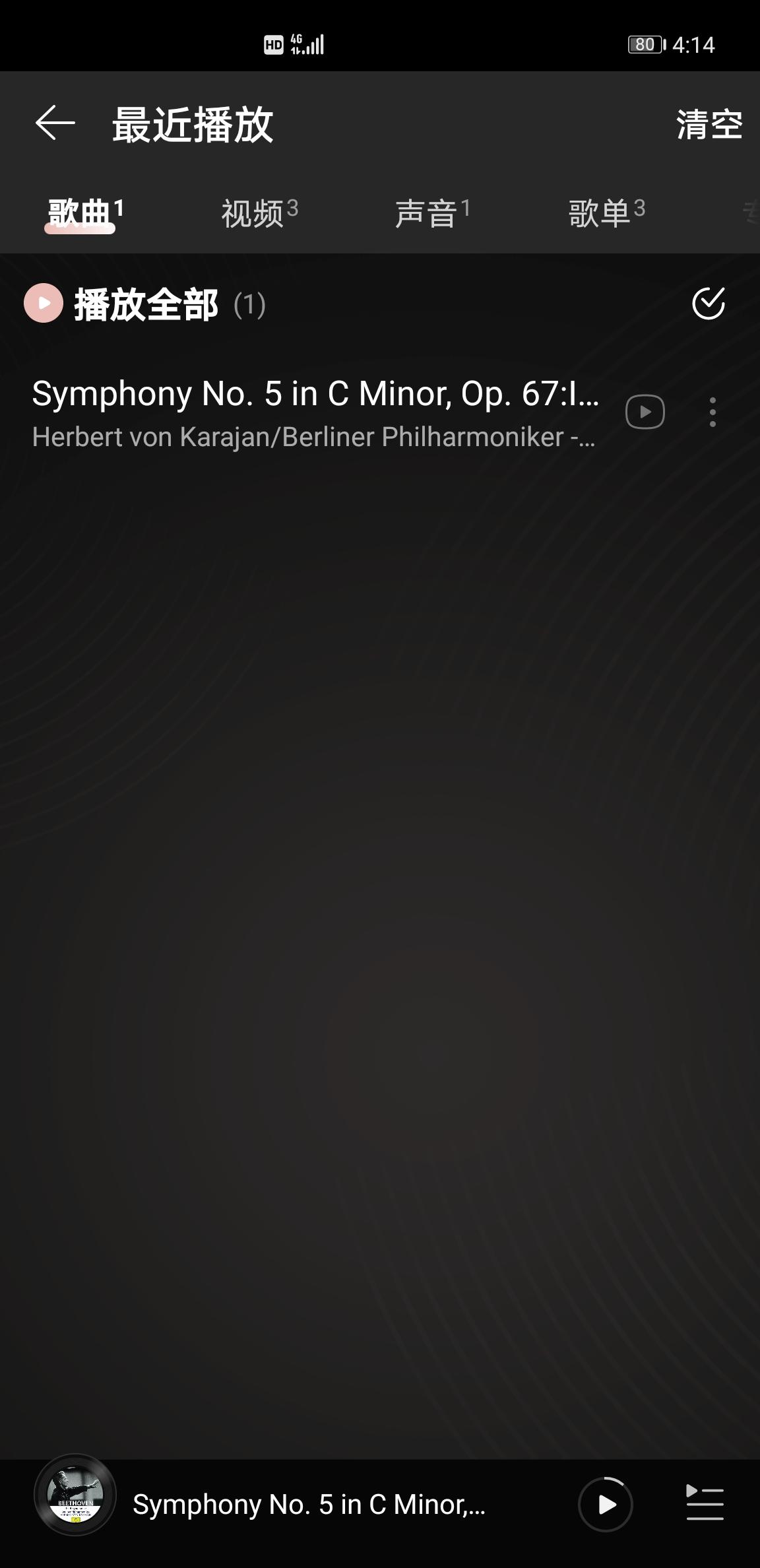This screenshot has height=1568, width=760.
Task: Tap the play button in the mini player
Action: (605, 1507)
